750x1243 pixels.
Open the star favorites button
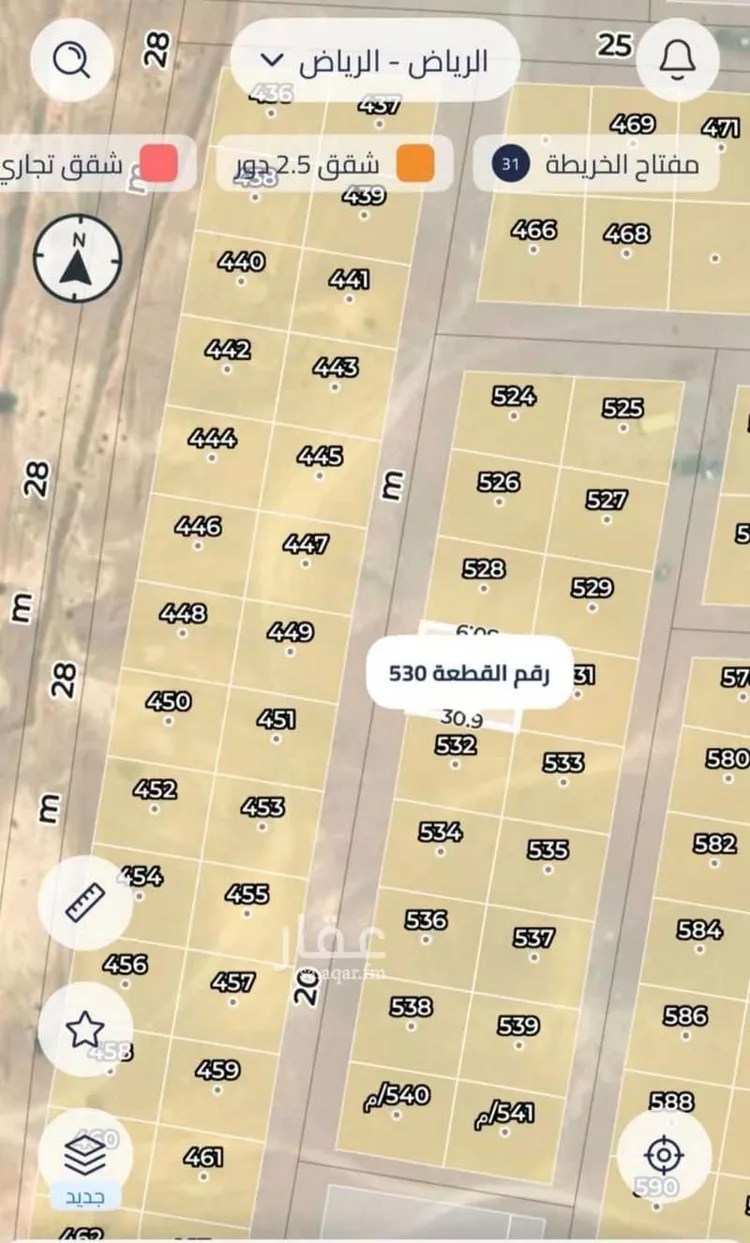(x=85, y=1028)
